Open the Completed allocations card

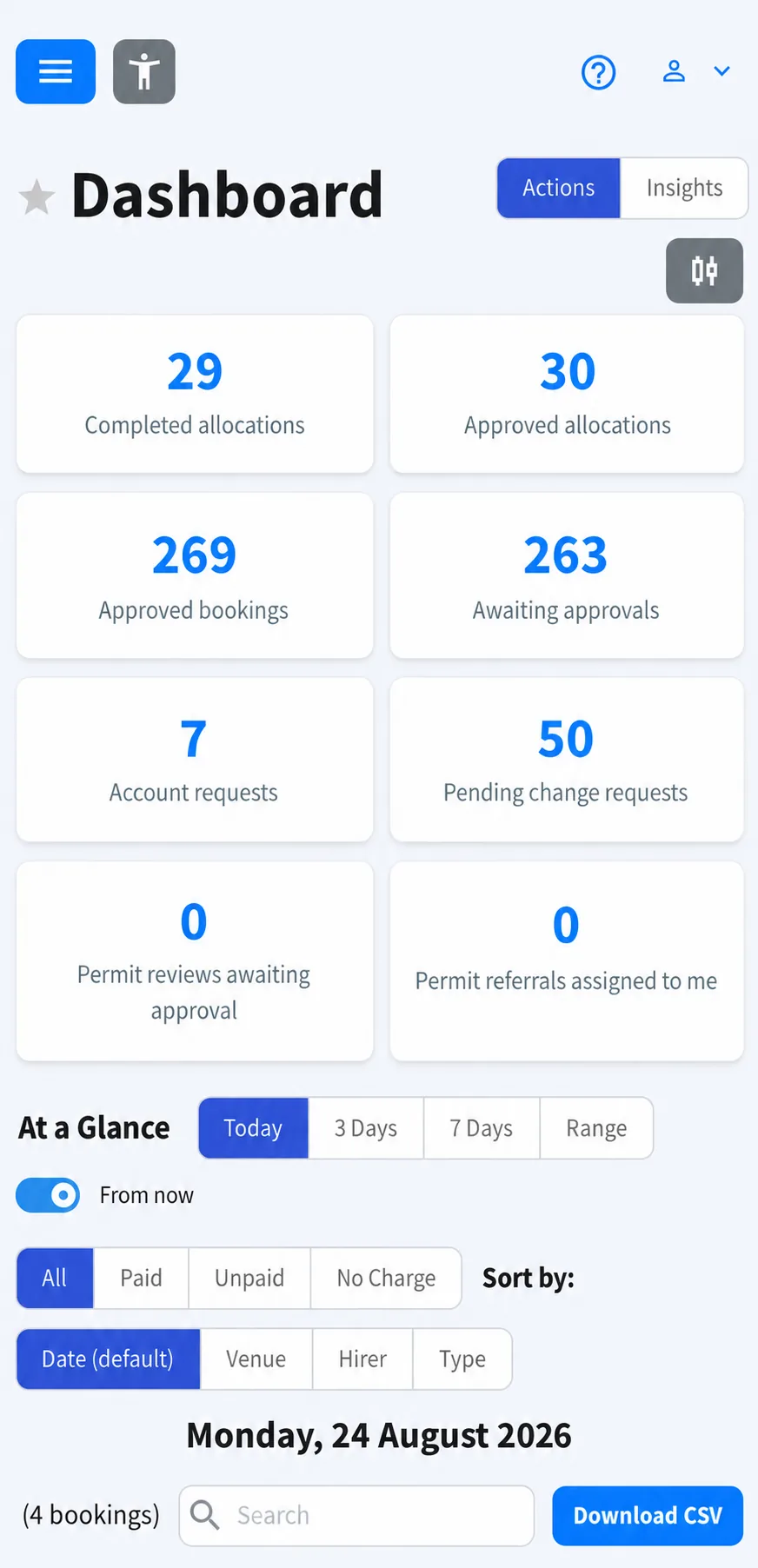(x=195, y=394)
